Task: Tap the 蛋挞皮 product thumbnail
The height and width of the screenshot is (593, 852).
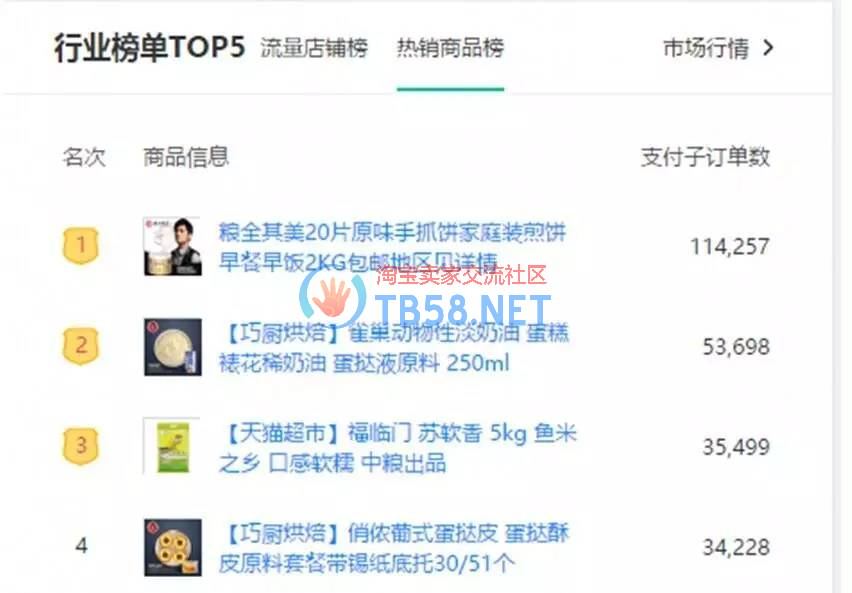Action: 172,547
